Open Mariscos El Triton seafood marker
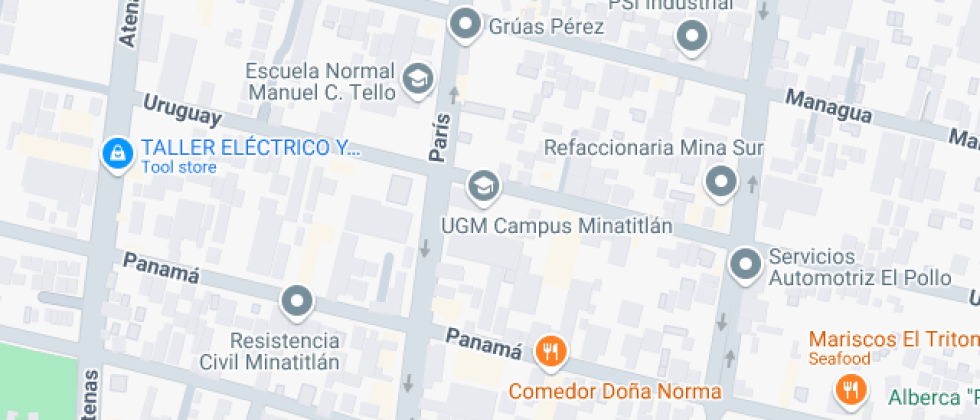980x420 pixels. coord(851,389)
